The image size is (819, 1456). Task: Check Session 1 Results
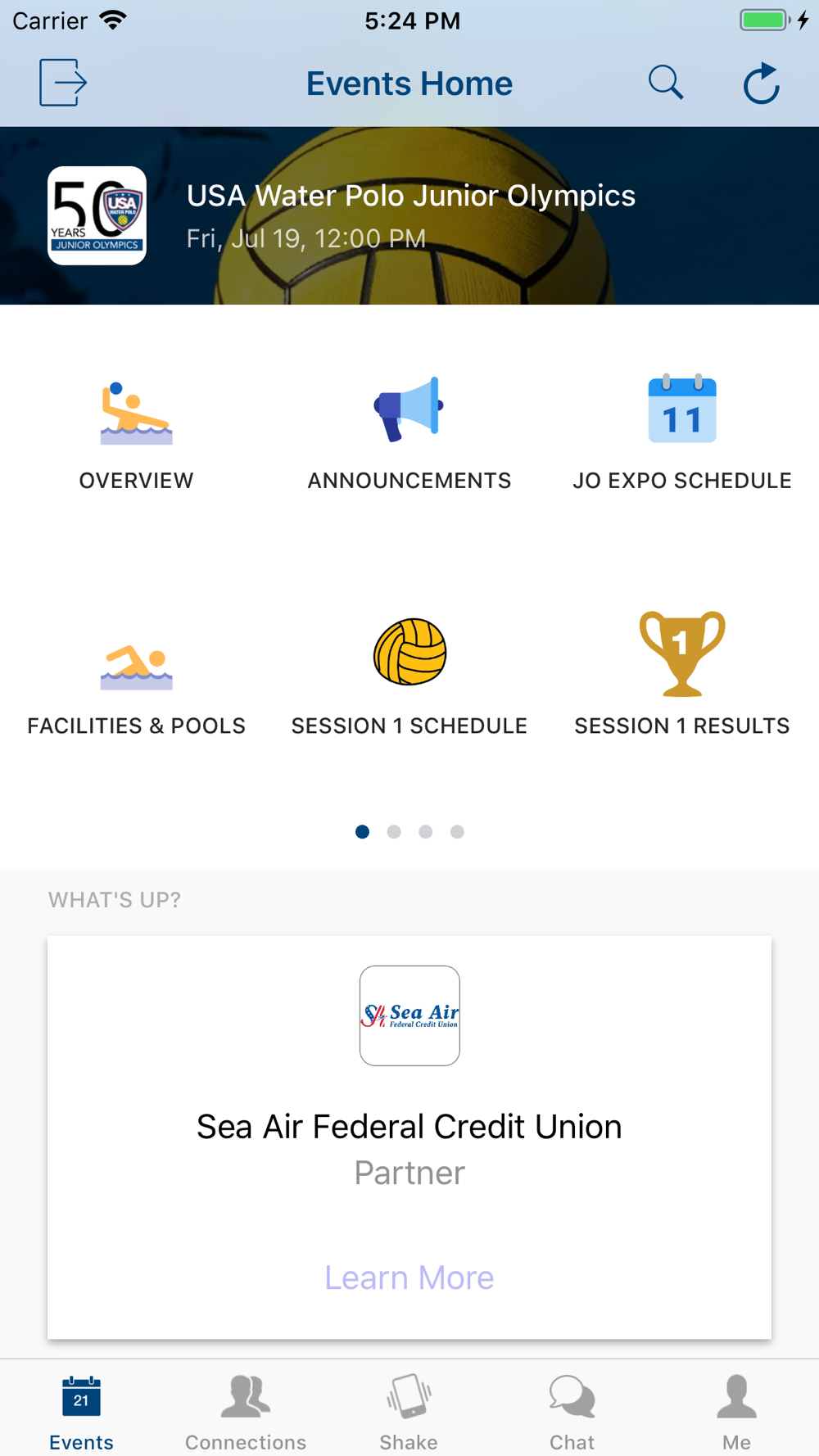point(682,675)
